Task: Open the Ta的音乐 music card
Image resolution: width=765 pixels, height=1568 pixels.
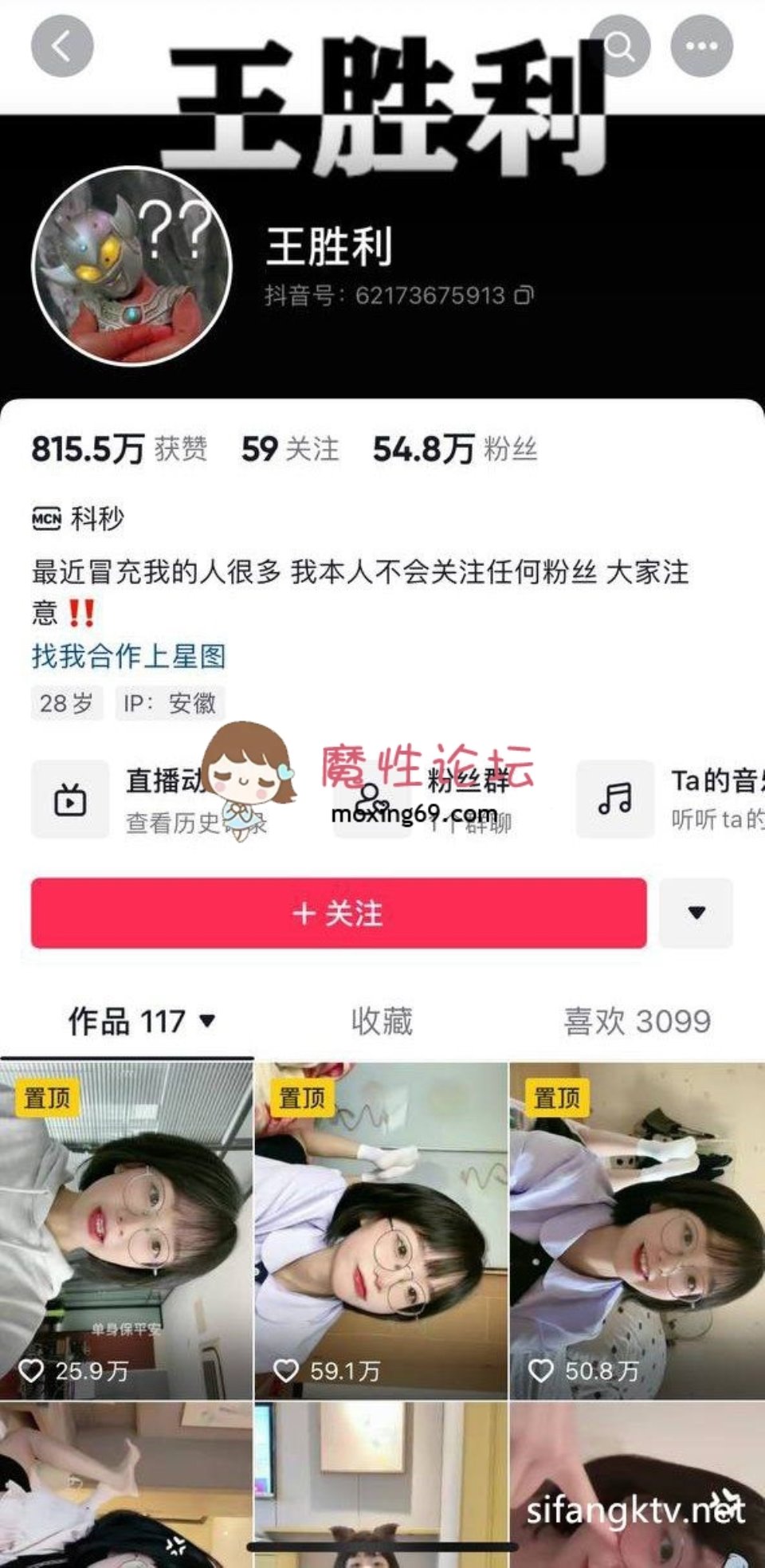Action: [x=669, y=800]
